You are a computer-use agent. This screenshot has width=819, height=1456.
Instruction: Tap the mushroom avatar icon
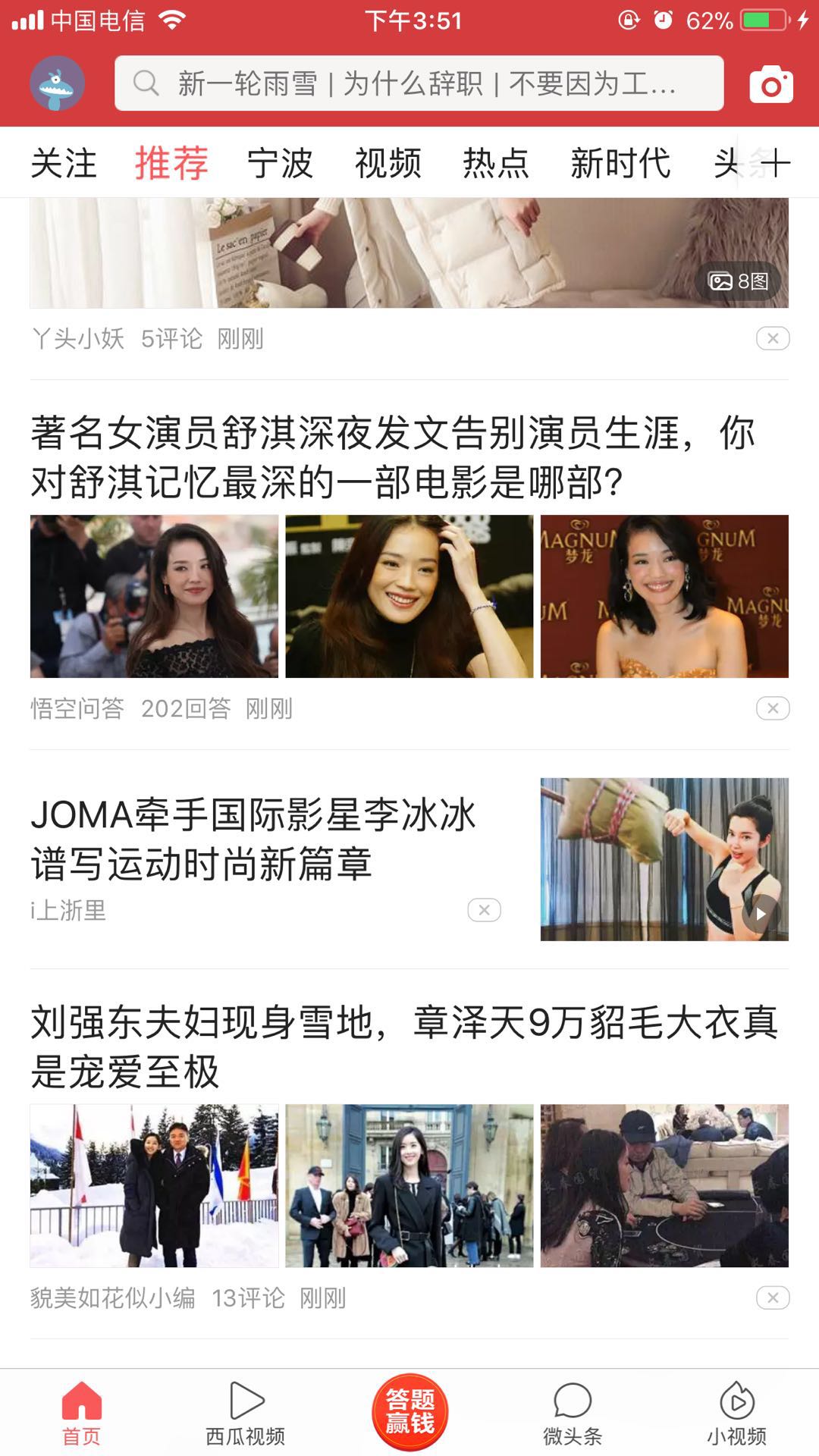coord(57,83)
